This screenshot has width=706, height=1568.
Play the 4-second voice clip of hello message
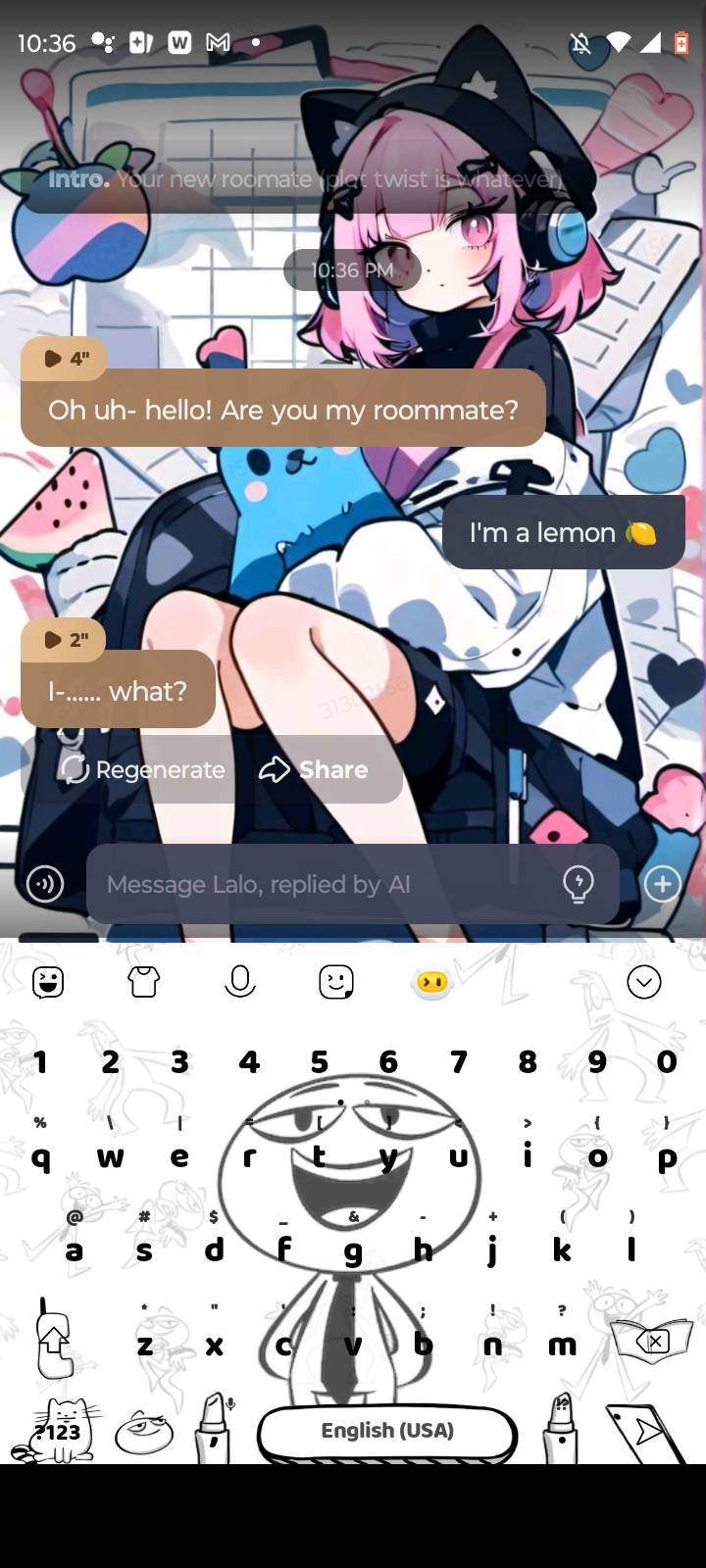tap(64, 359)
